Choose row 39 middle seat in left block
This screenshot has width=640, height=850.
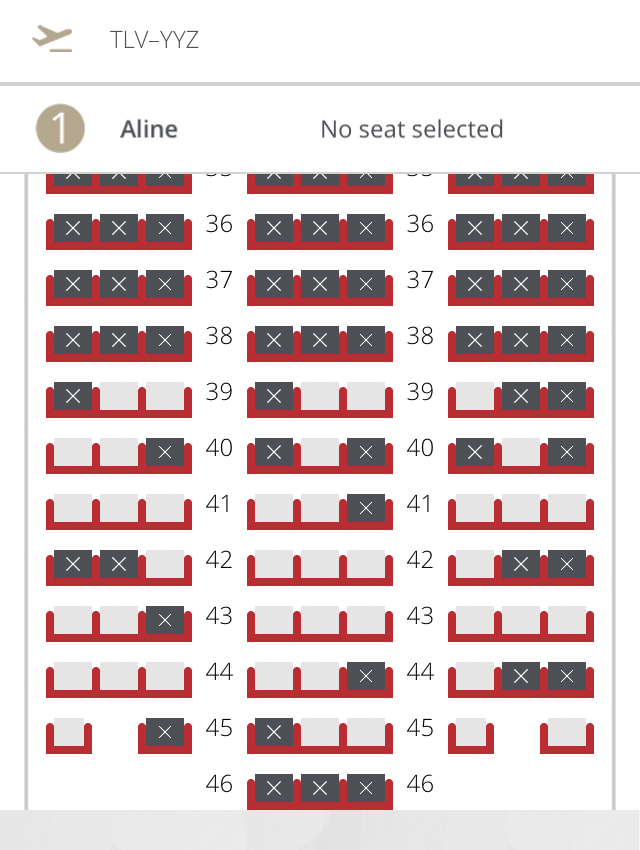point(119,395)
